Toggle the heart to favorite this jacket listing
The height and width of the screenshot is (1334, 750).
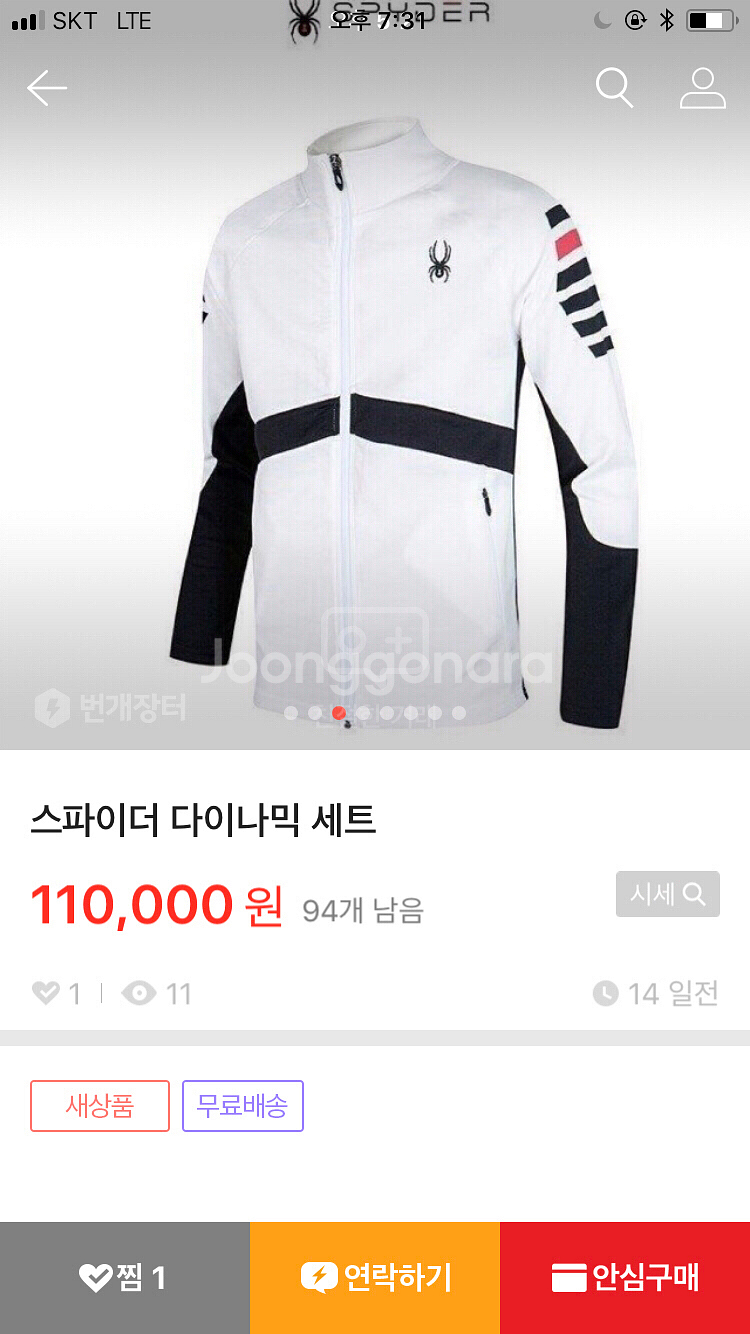[45, 992]
